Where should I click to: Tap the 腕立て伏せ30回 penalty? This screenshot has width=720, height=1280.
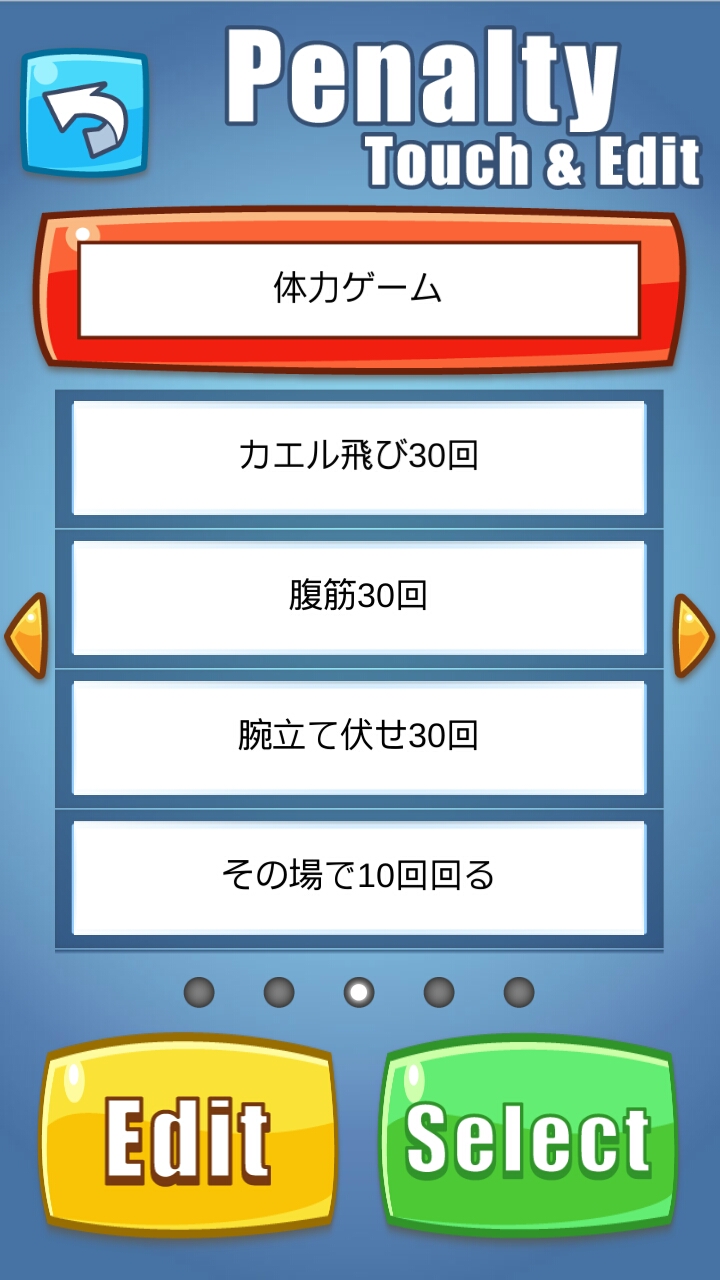pyautogui.click(x=358, y=737)
